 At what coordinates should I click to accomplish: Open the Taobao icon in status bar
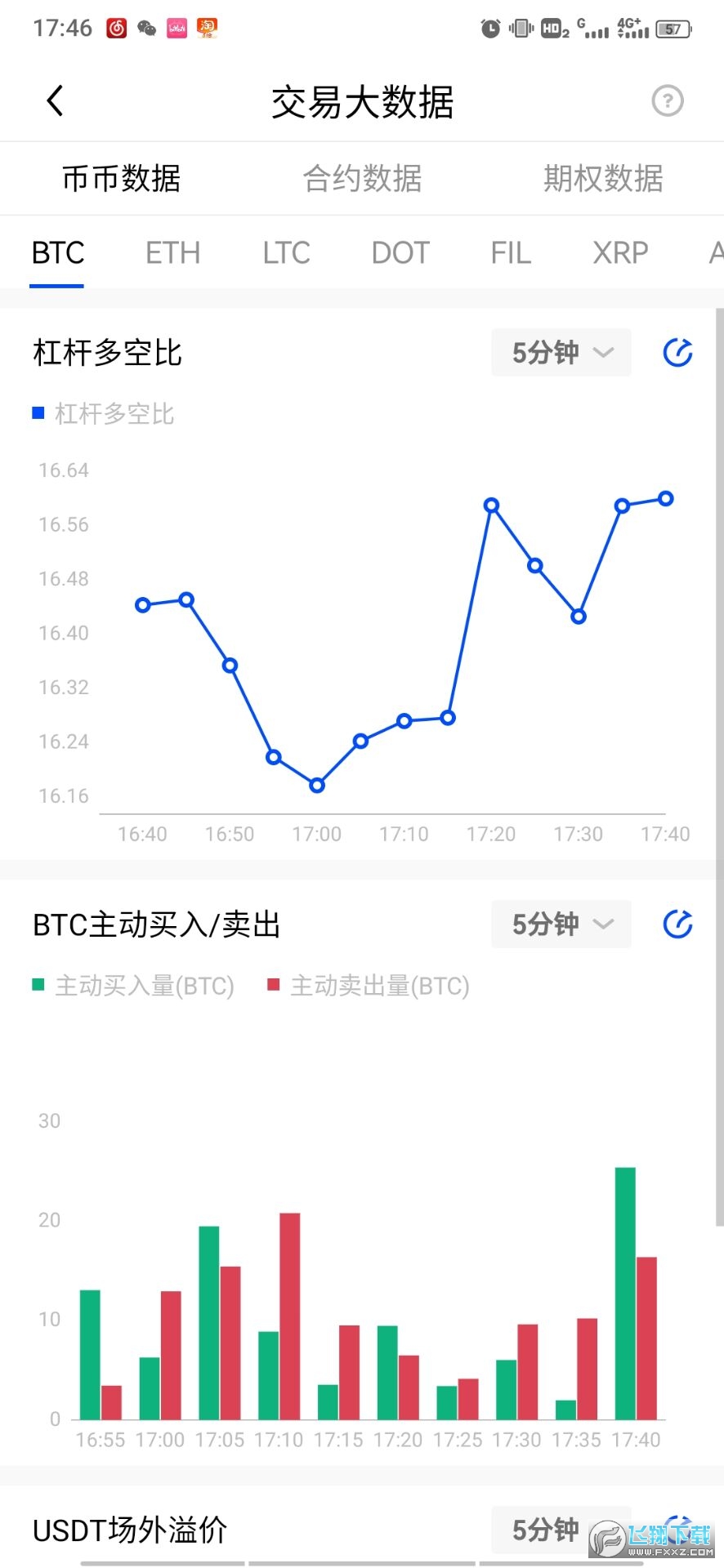(207, 27)
